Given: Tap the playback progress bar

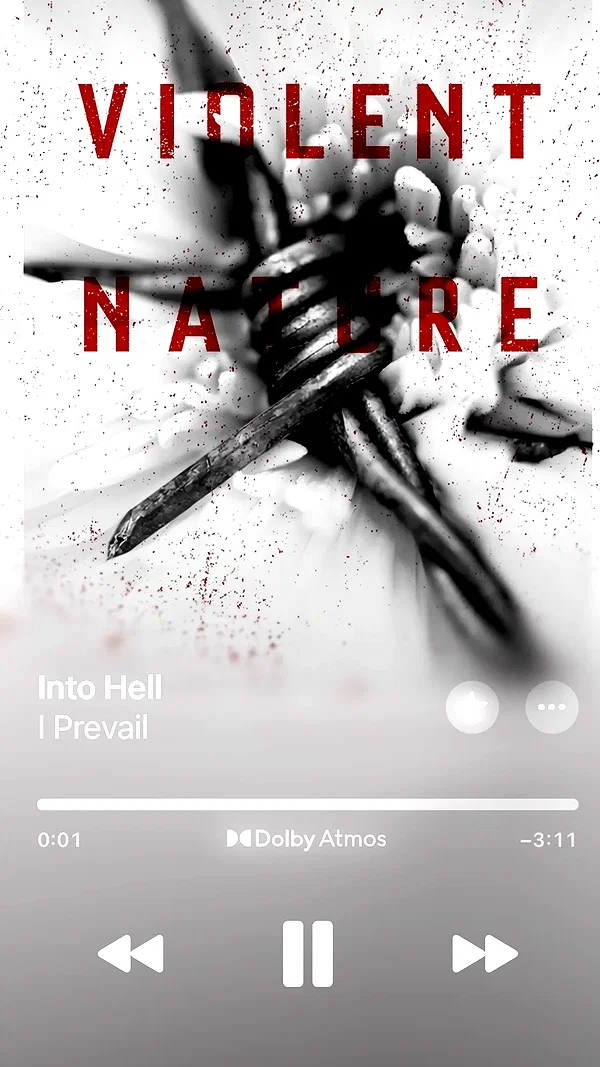Looking at the screenshot, I should click(307, 804).
